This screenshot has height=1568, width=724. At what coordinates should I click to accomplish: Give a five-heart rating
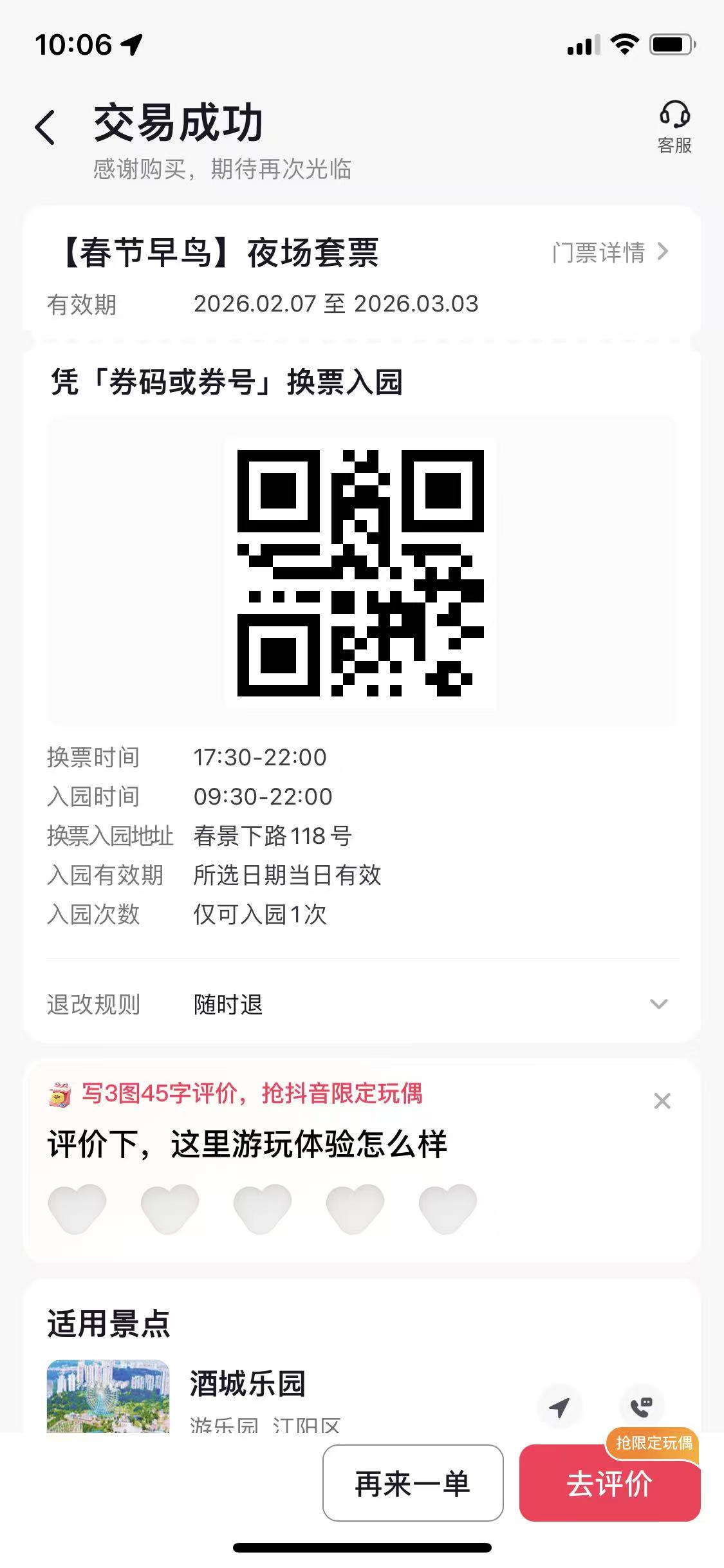click(x=448, y=1208)
